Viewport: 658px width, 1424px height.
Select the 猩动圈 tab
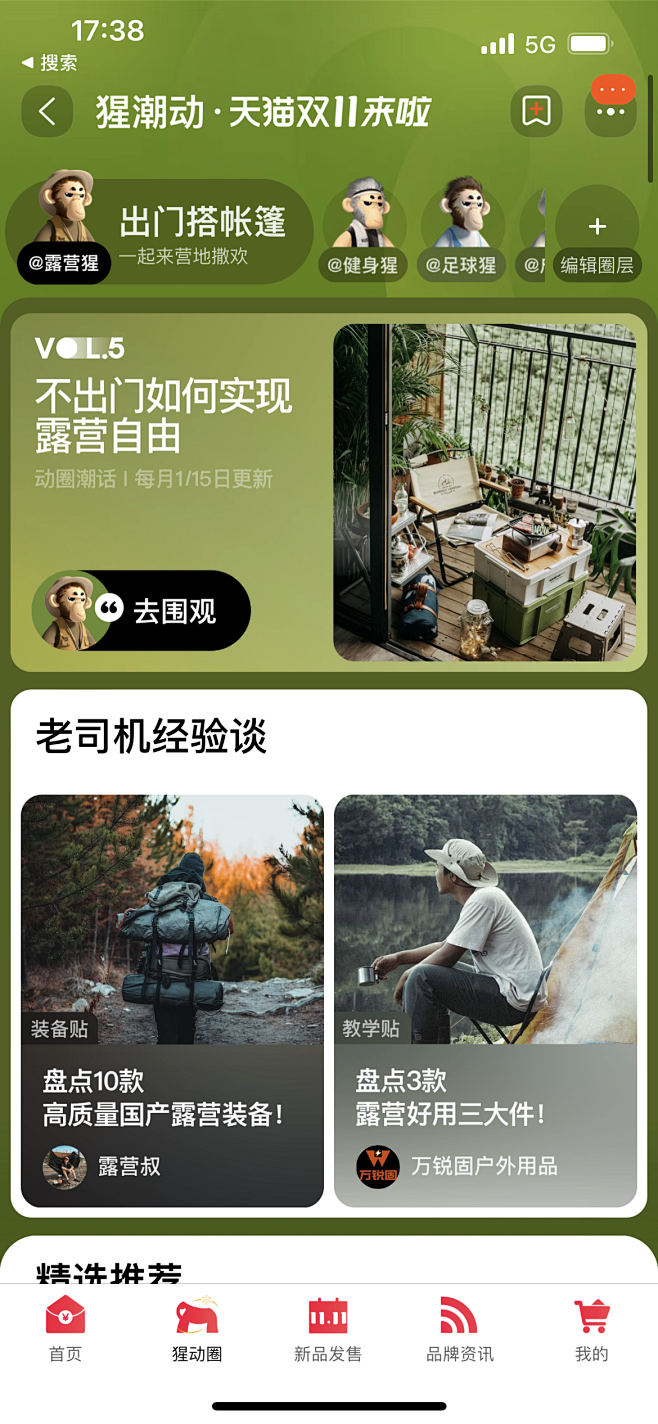(197, 1330)
